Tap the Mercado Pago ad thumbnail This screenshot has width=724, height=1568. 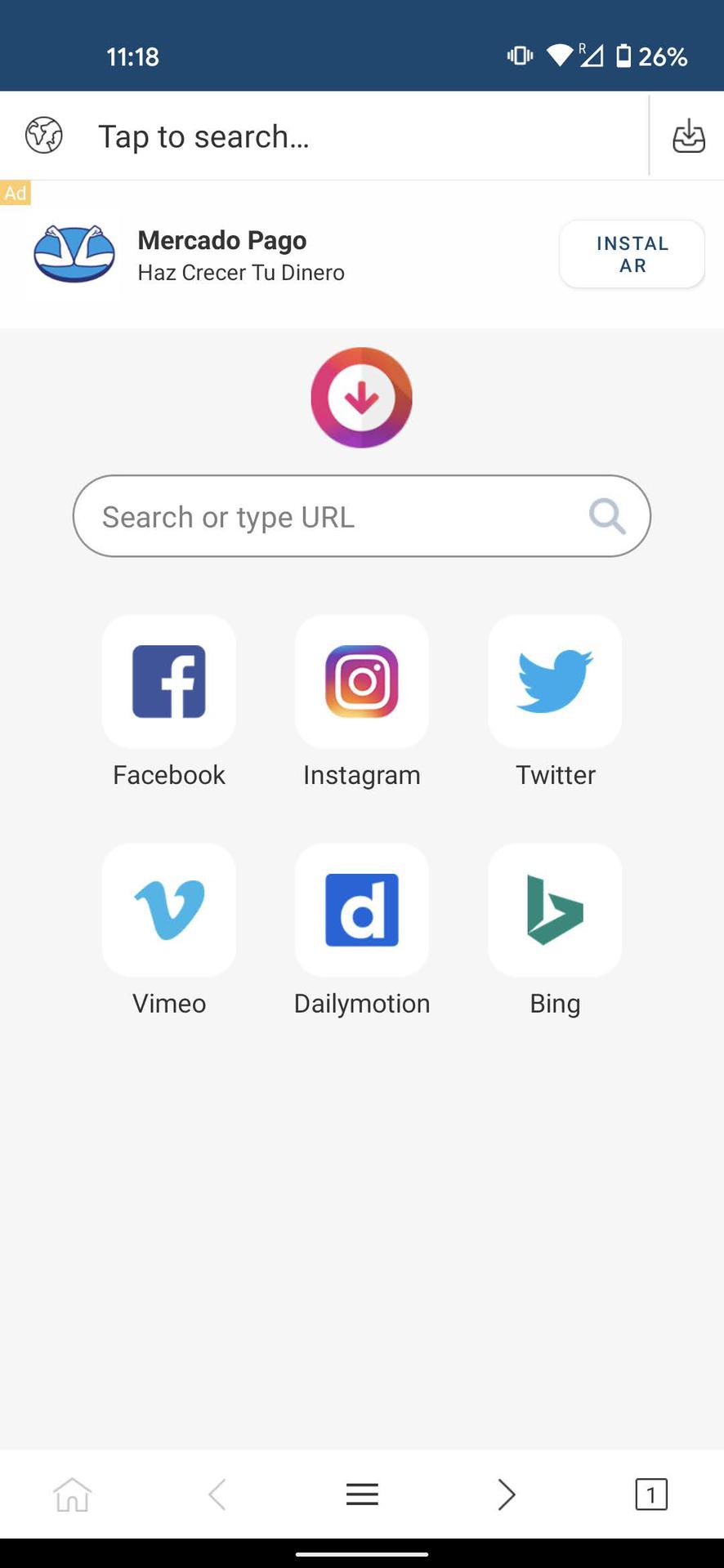click(74, 254)
